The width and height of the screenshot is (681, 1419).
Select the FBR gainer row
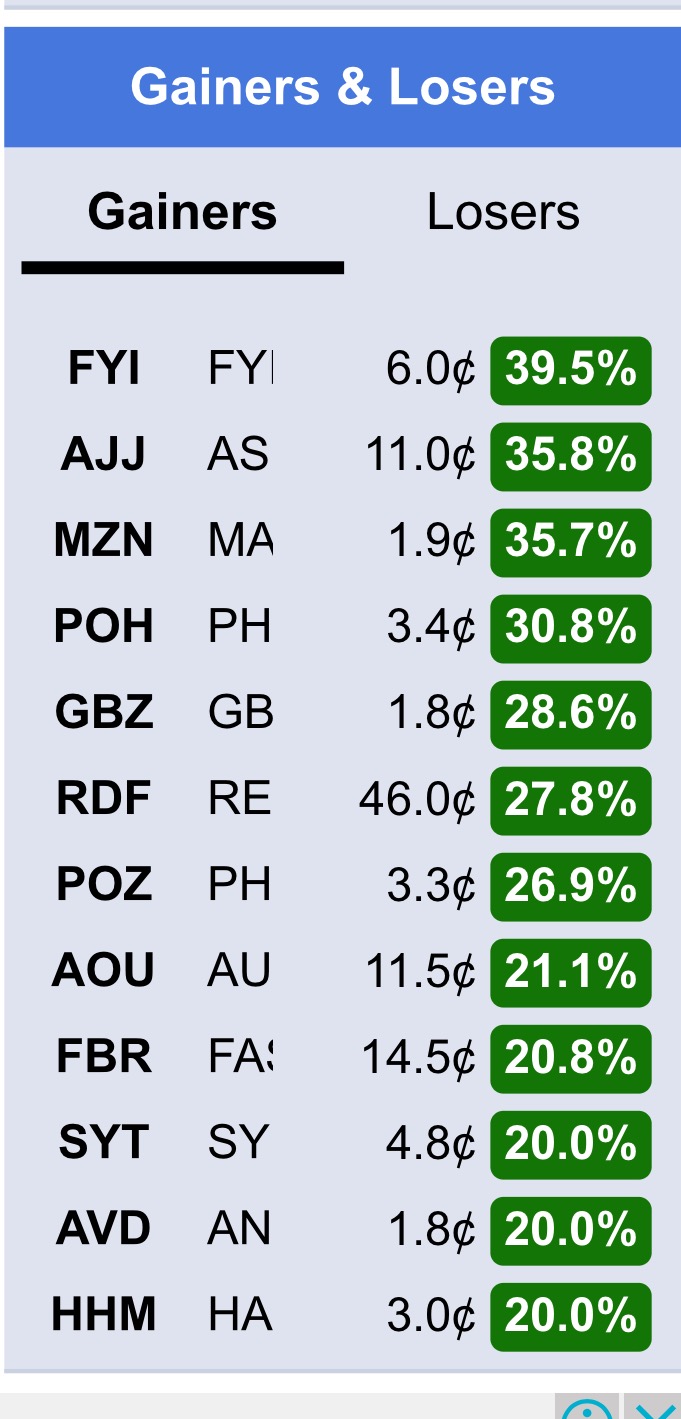click(342, 1058)
